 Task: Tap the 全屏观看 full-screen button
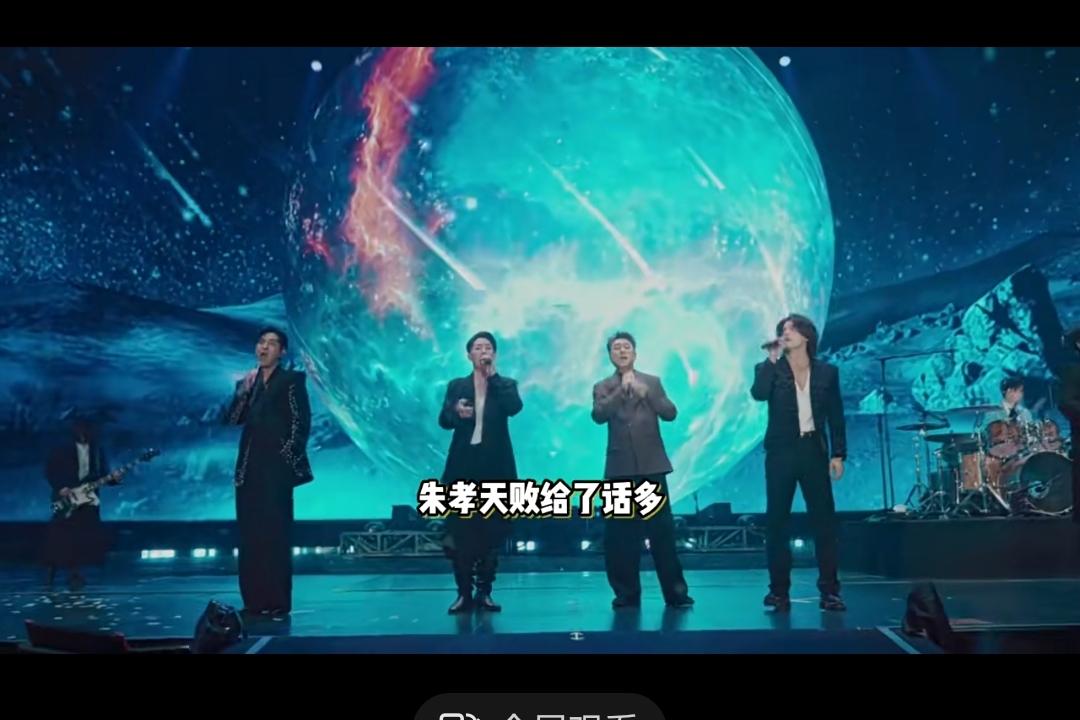pos(540,710)
